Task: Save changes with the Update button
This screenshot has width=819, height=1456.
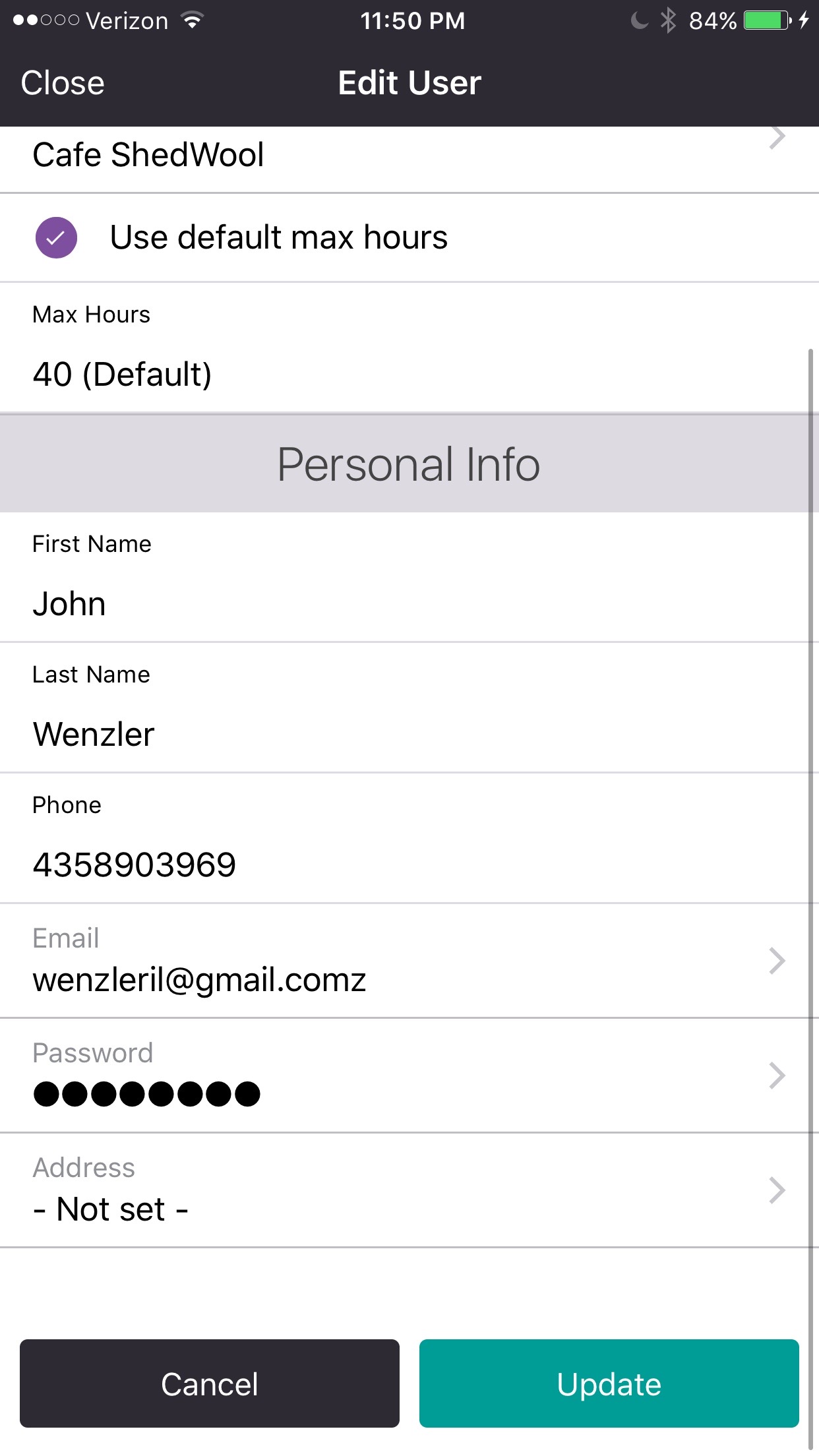Action: 609,1383
